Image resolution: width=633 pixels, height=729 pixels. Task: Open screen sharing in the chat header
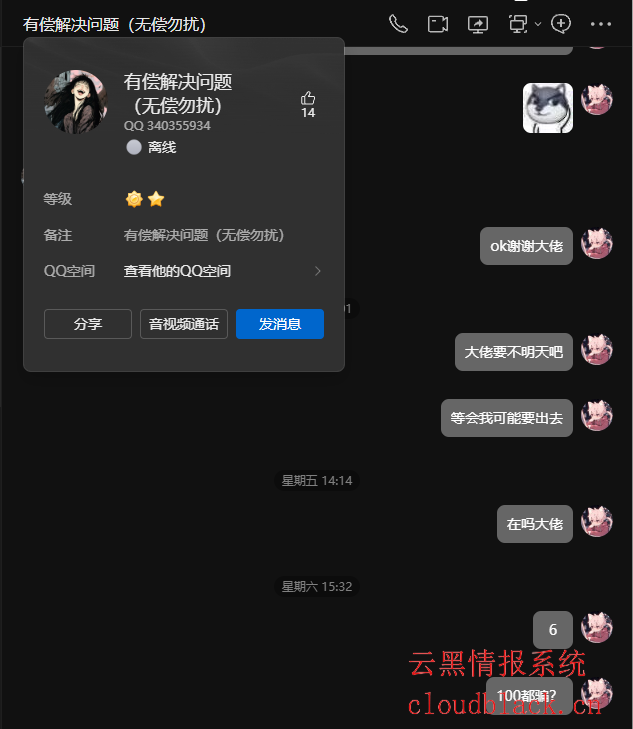pos(478,24)
